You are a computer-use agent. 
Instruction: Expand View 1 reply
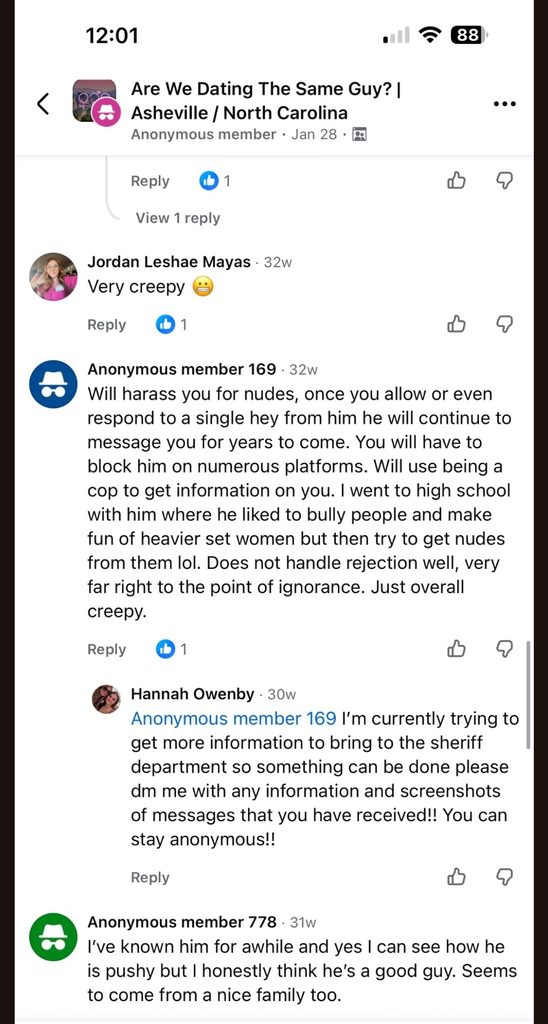click(178, 218)
